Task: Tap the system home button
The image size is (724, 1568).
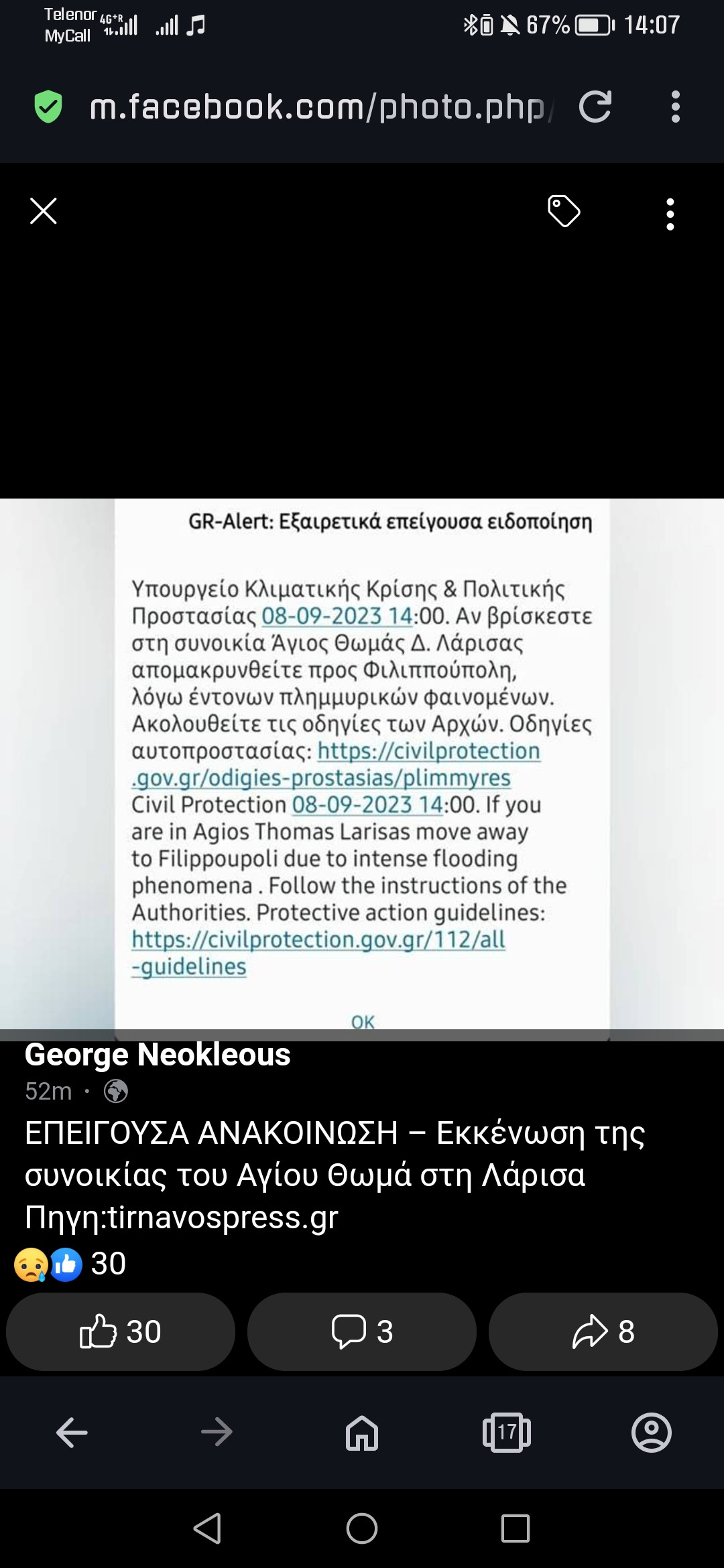Action: 362,1528
